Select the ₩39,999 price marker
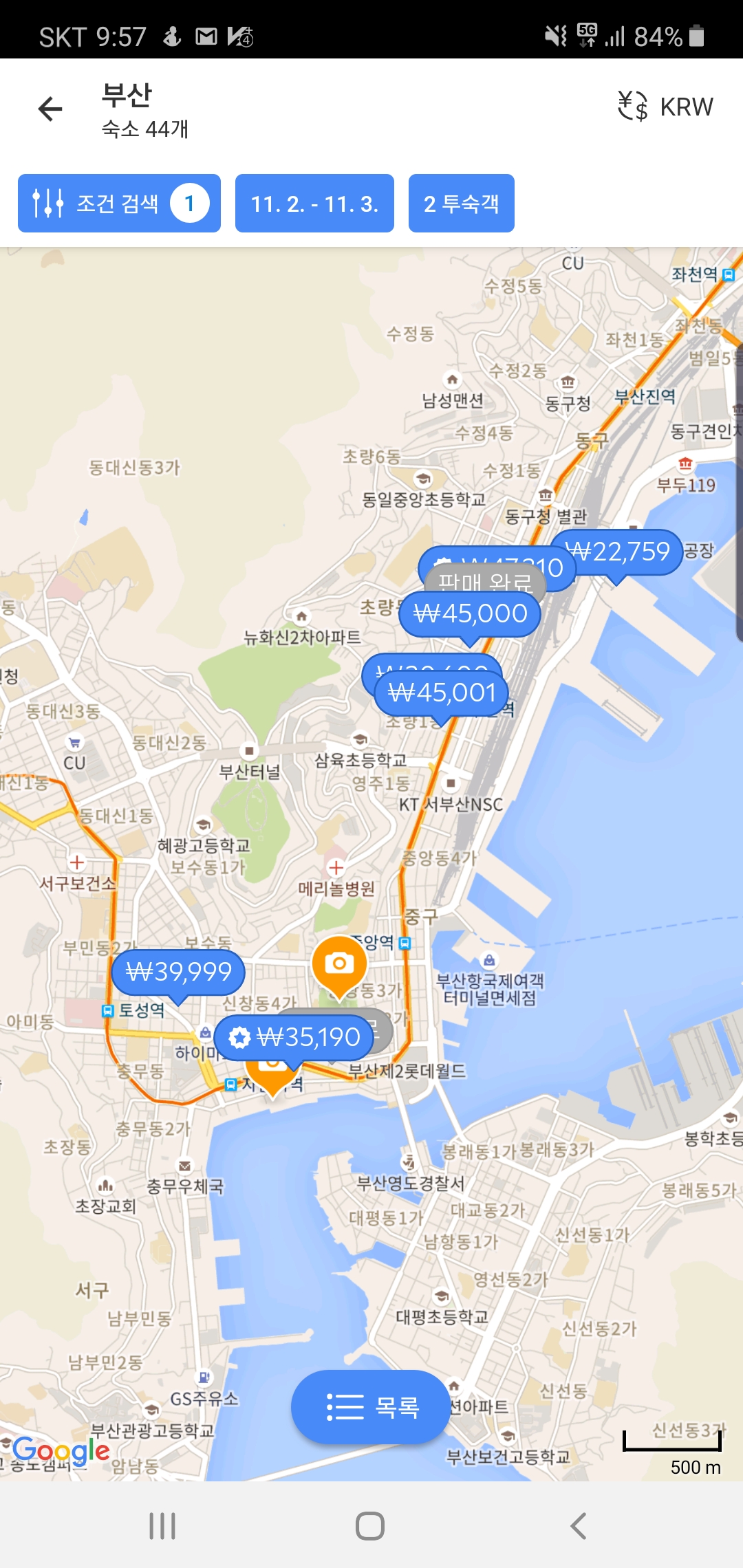The height and width of the screenshot is (1568, 743). pyautogui.click(x=178, y=972)
